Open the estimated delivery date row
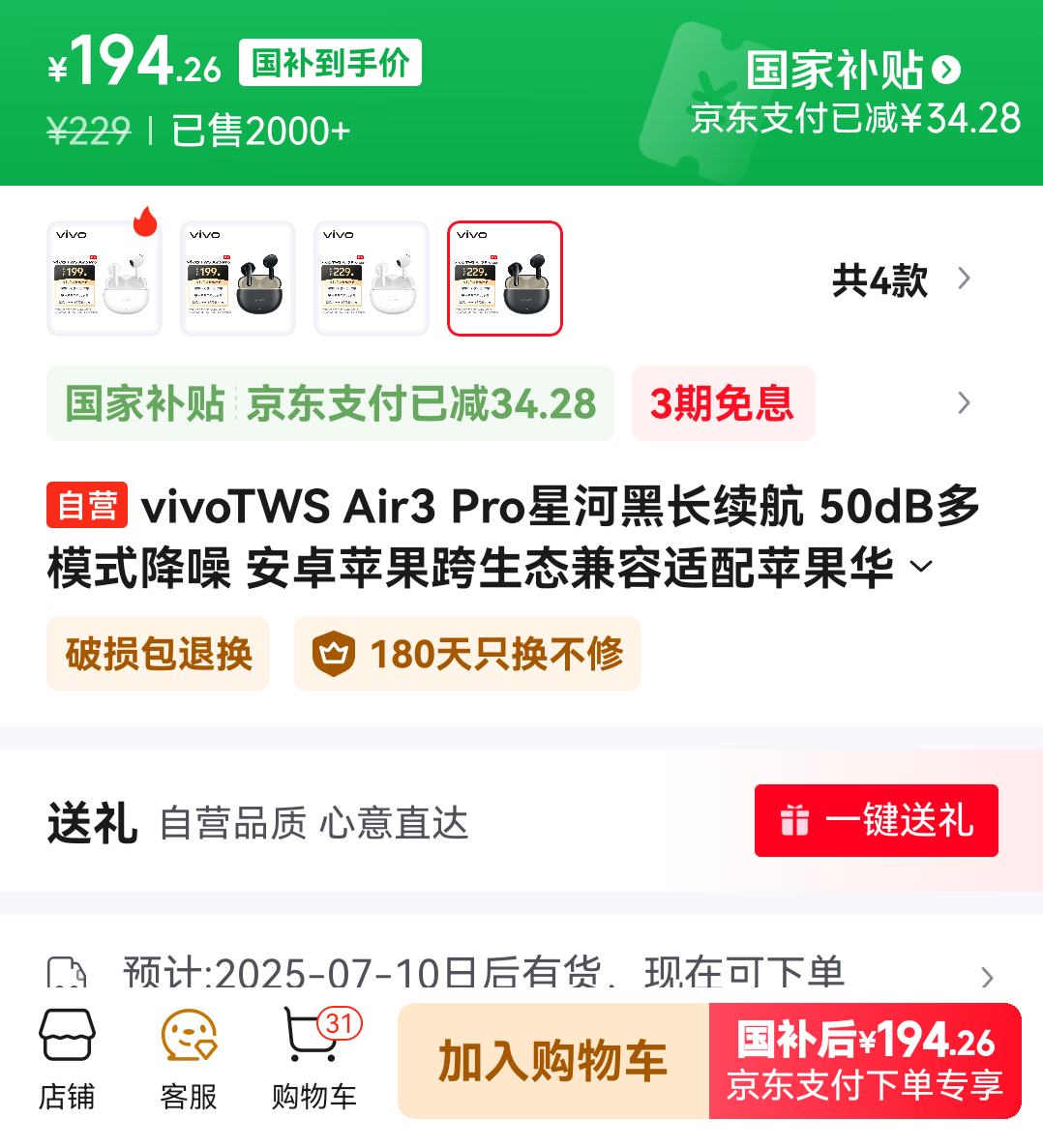 522,973
